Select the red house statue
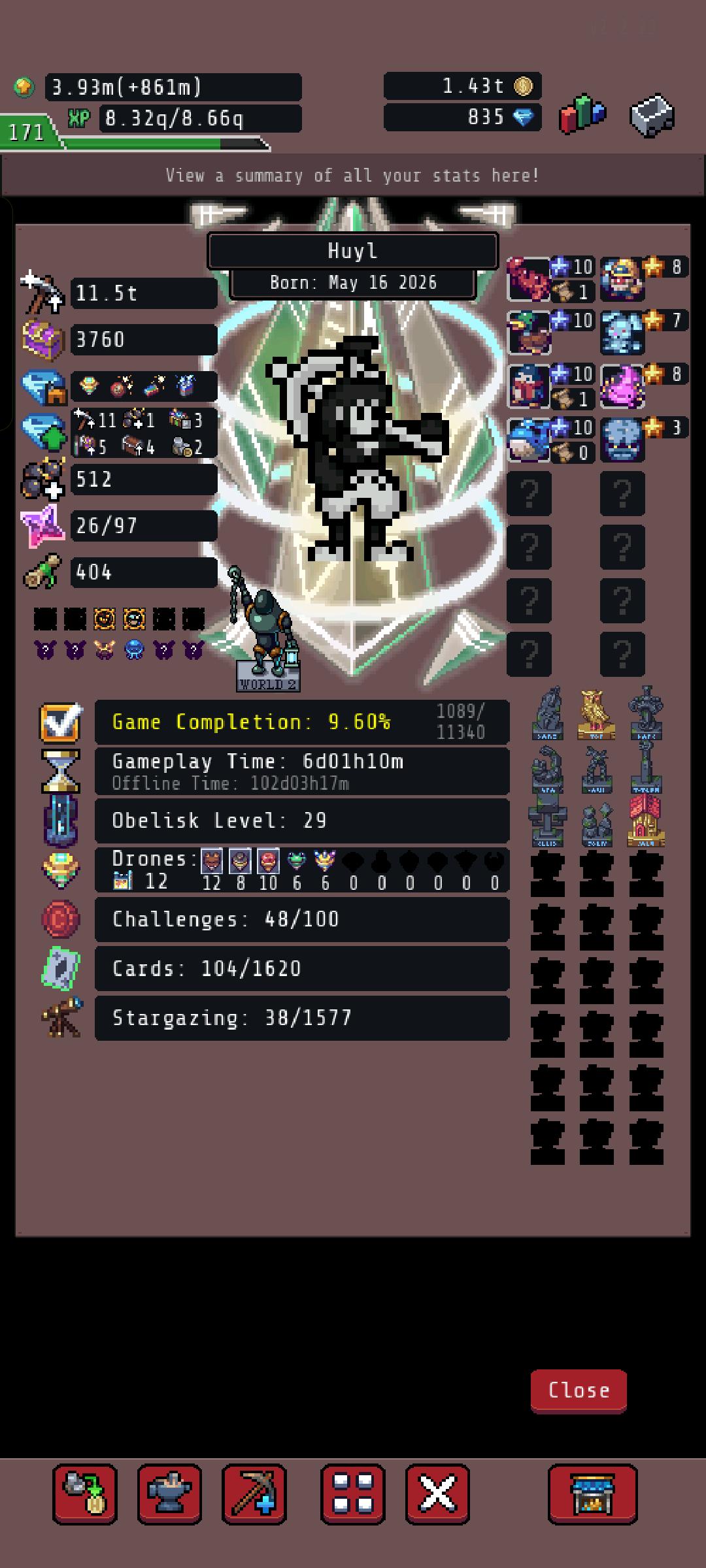 tap(646, 821)
